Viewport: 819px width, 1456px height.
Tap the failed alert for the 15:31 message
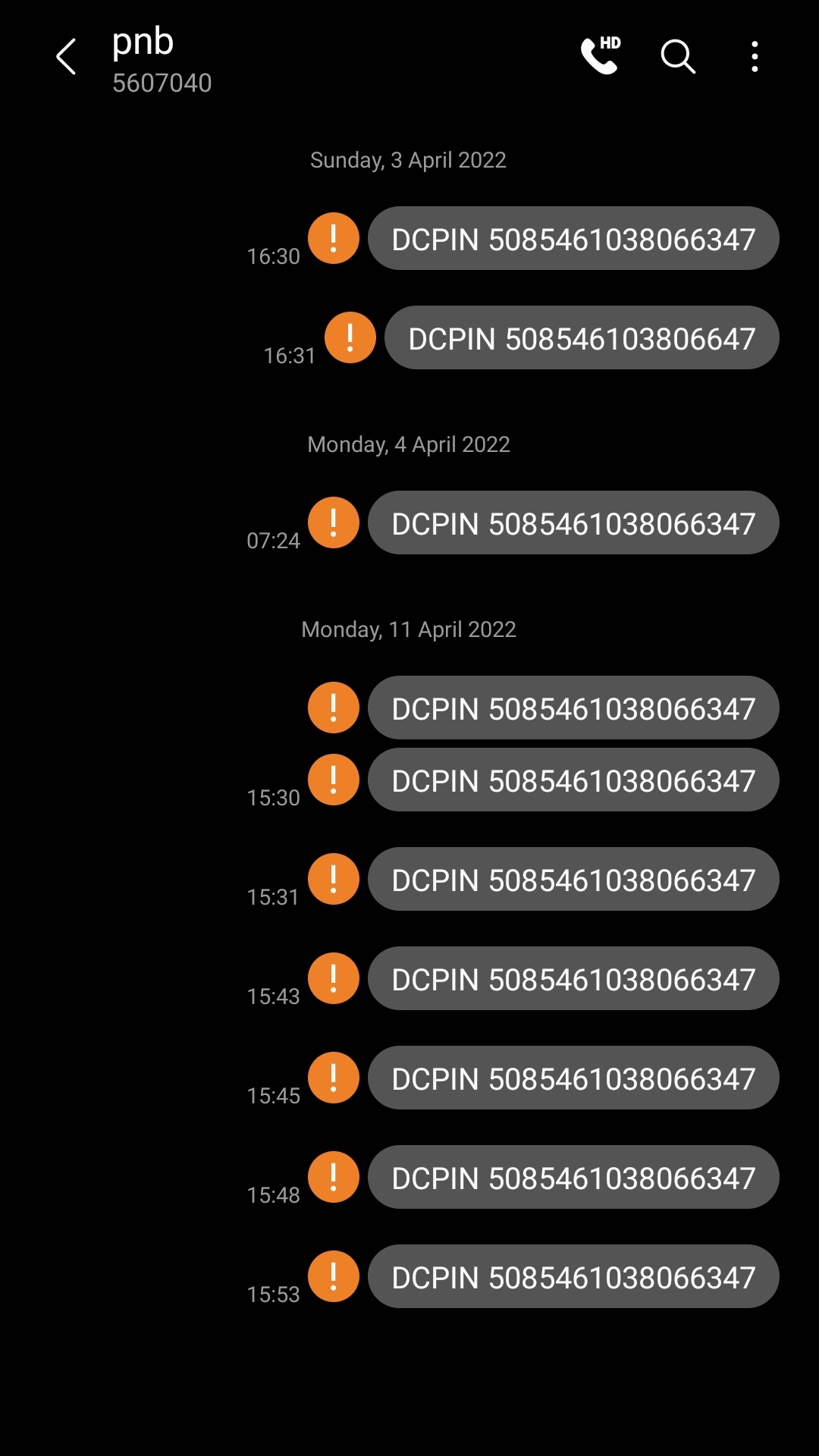[x=334, y=879]
